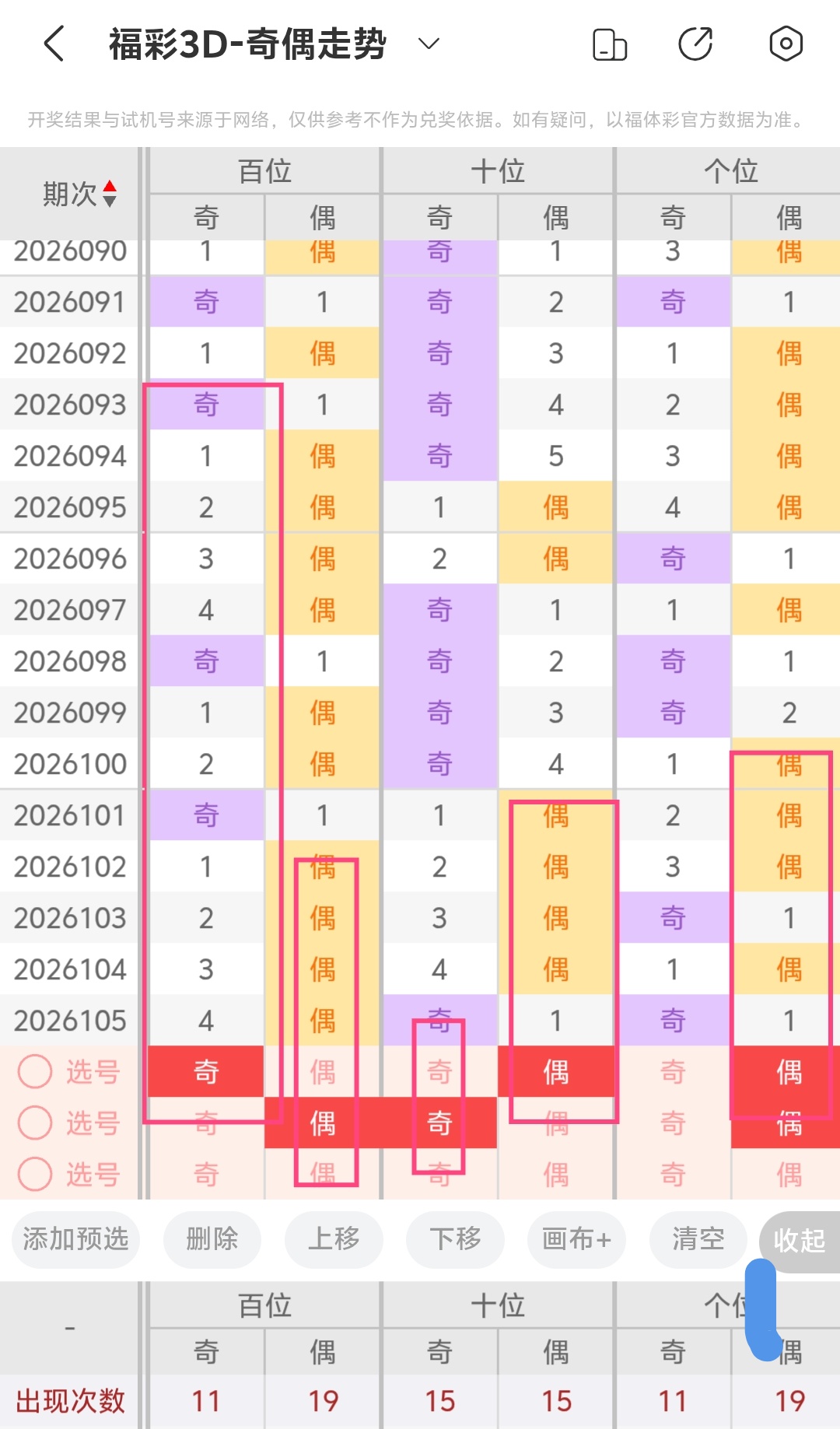
Task: Switch screen orientation with the device icon
Action: pos(609,44)
